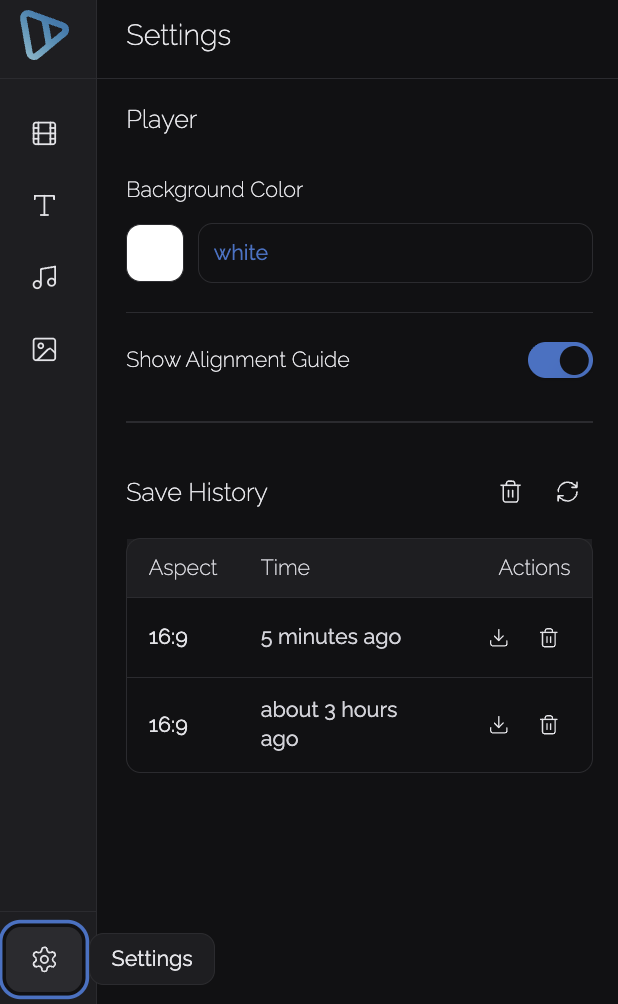The height and width of the screenshot is (1004, 618).
Task: Open the music panel in the sidebar
Action: (x=44, y=277)
